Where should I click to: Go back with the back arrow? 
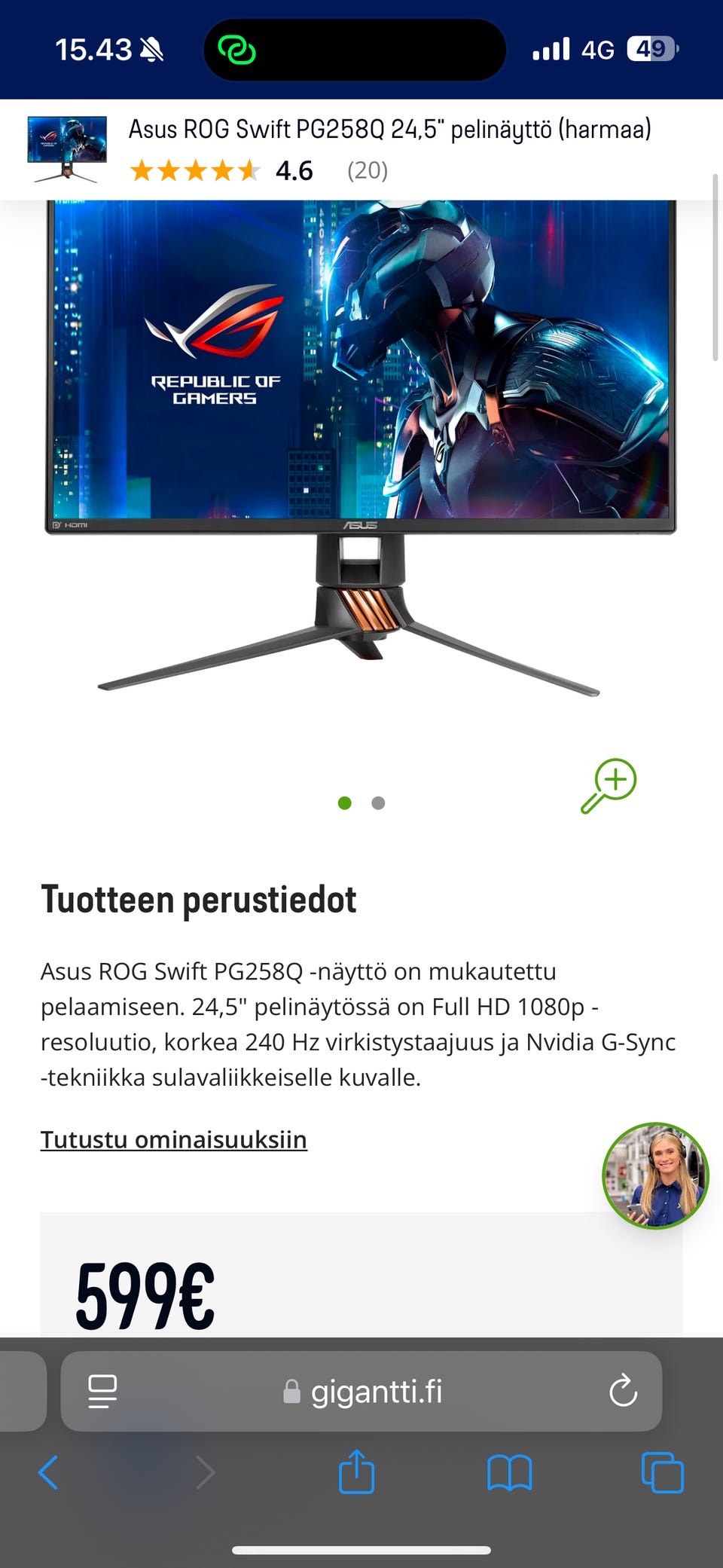click(x=49, y=1475)
